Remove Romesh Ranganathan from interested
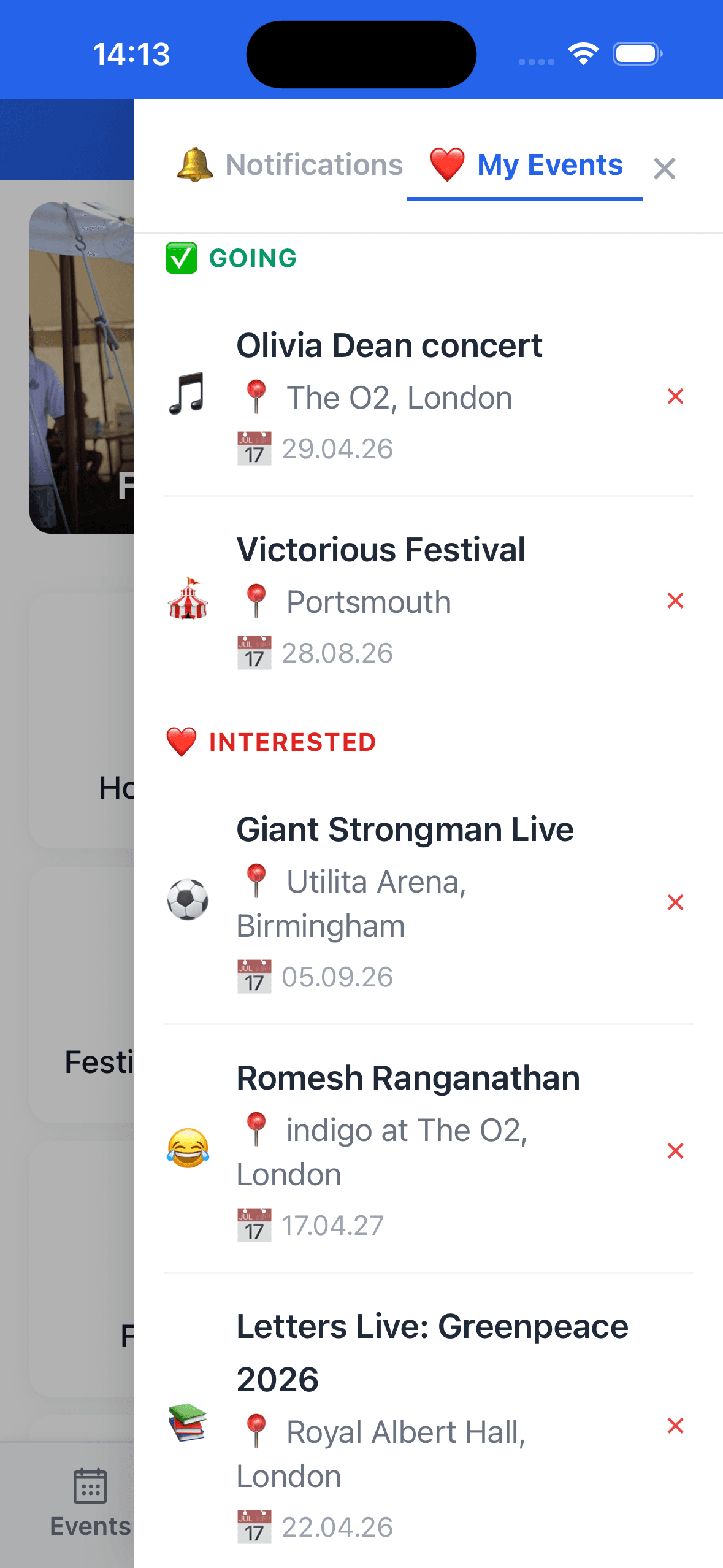Screen dimensions: 723x1568 tap(675, 1150)
